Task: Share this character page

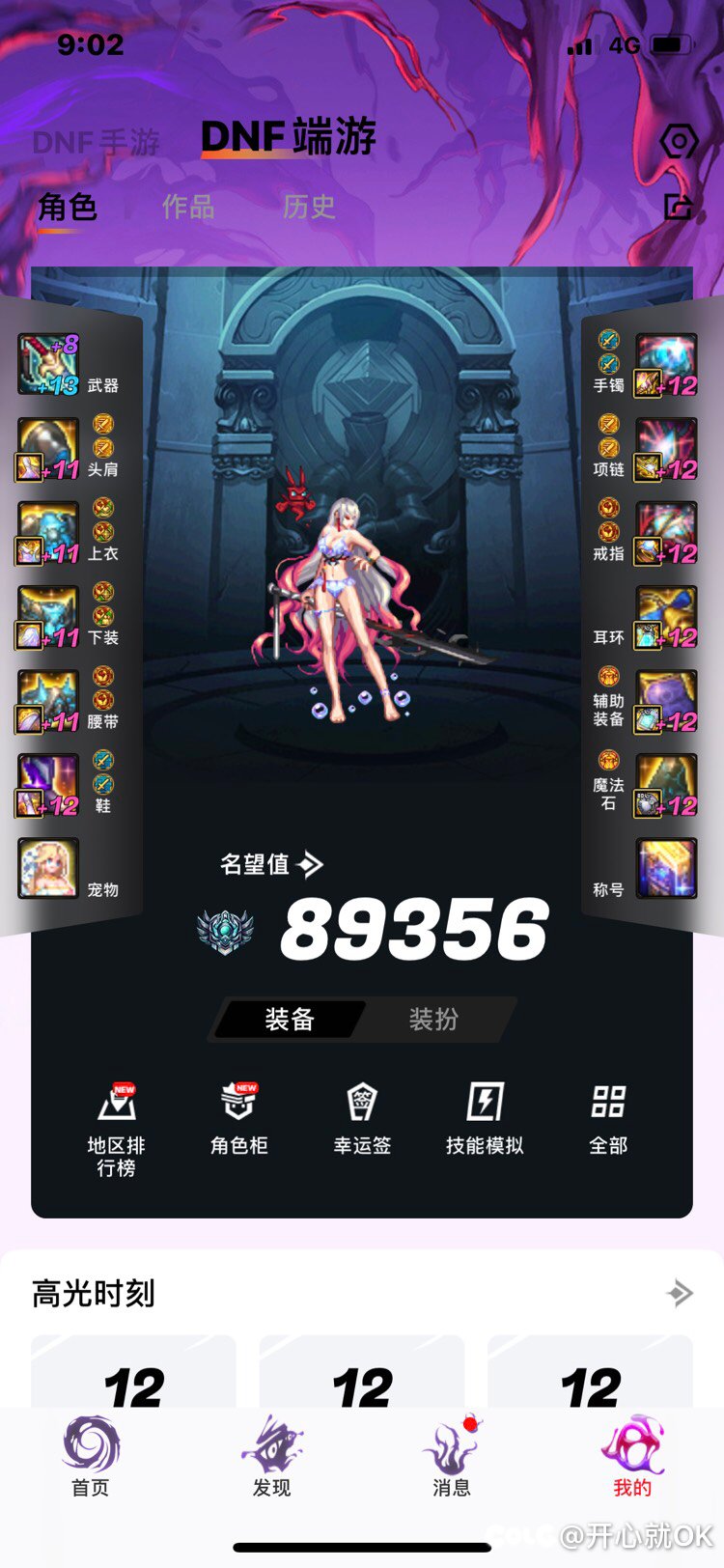Action: click(x=679, y=207)
